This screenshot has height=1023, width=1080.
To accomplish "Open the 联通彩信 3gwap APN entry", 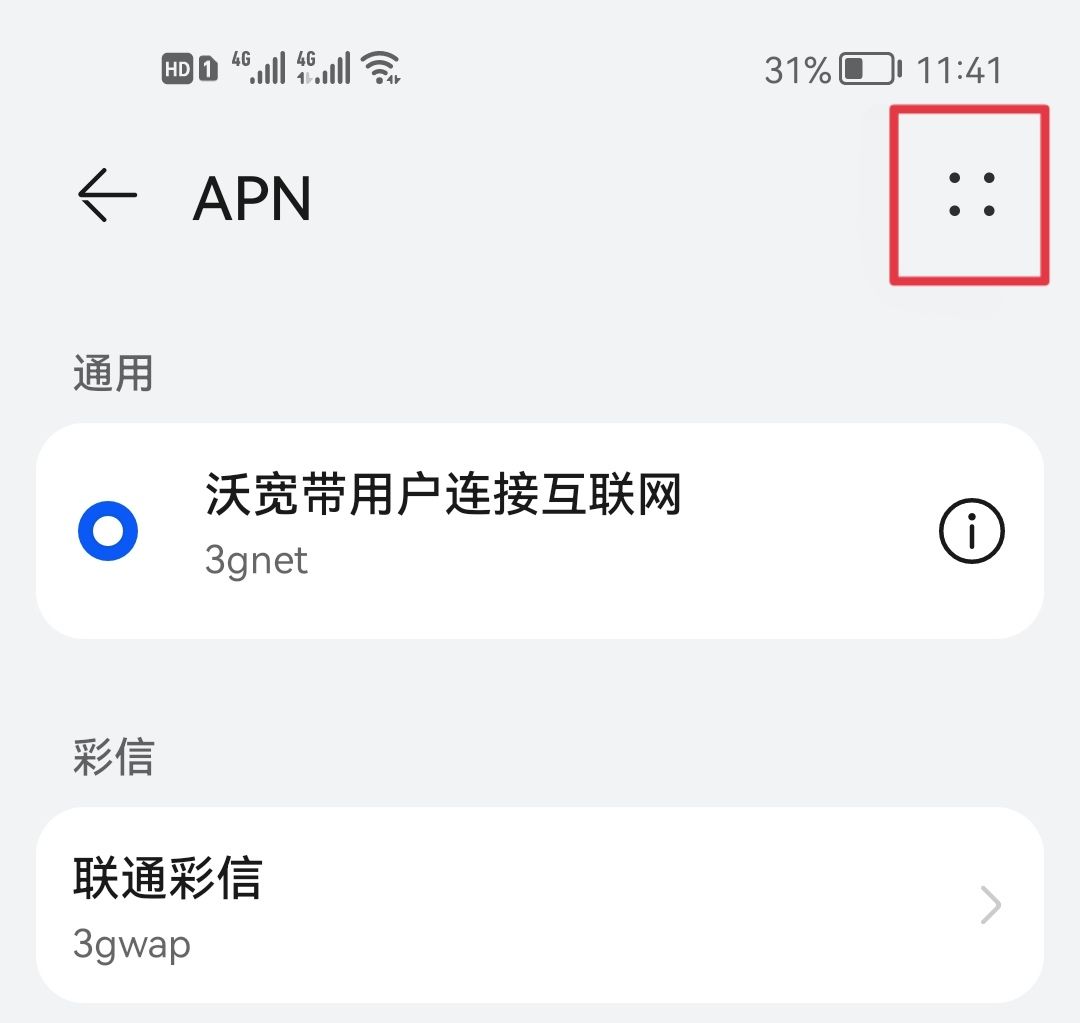I will pyautogui.click(x=540, y=905).
